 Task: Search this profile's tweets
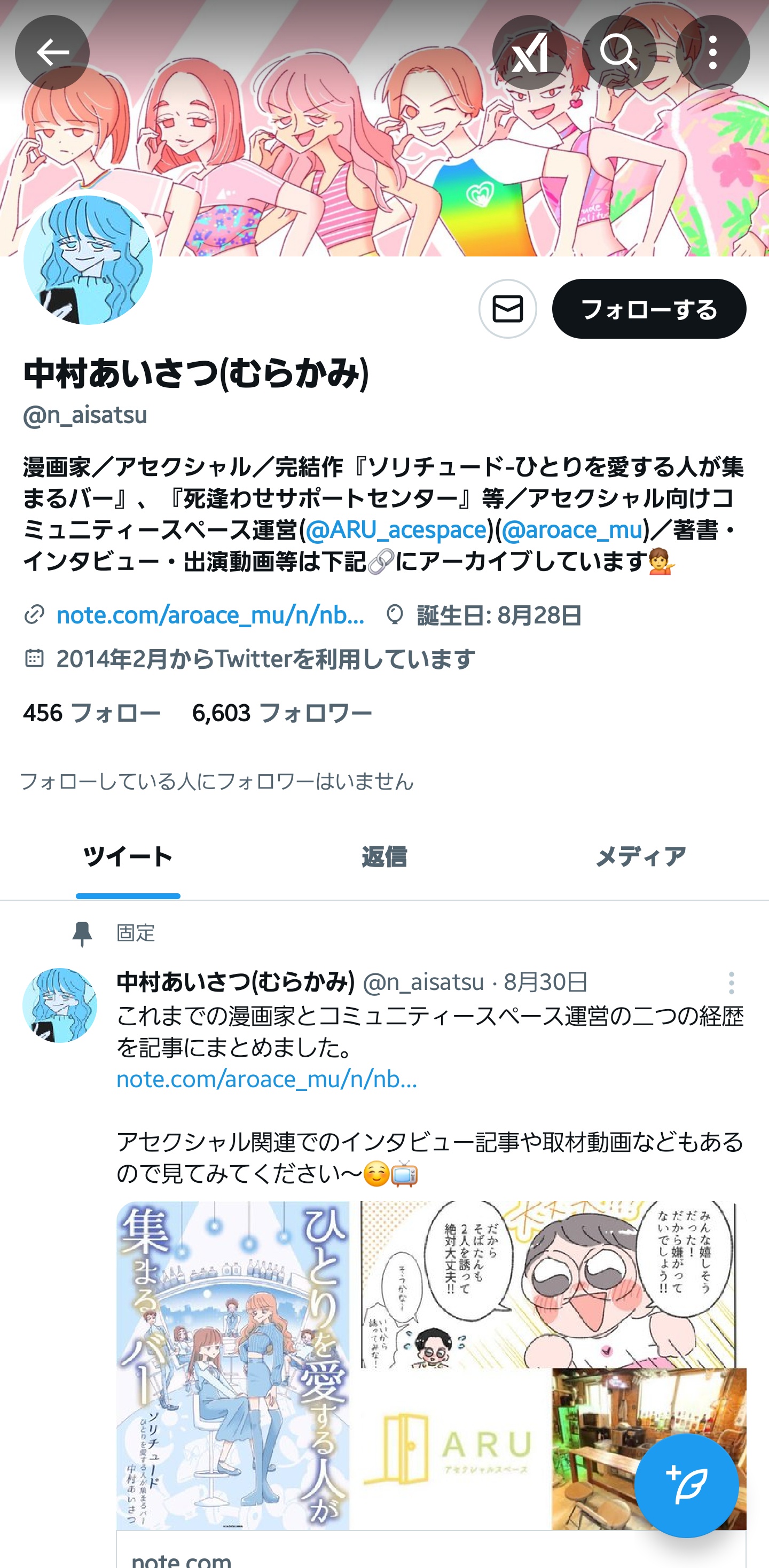click(619, 52)
